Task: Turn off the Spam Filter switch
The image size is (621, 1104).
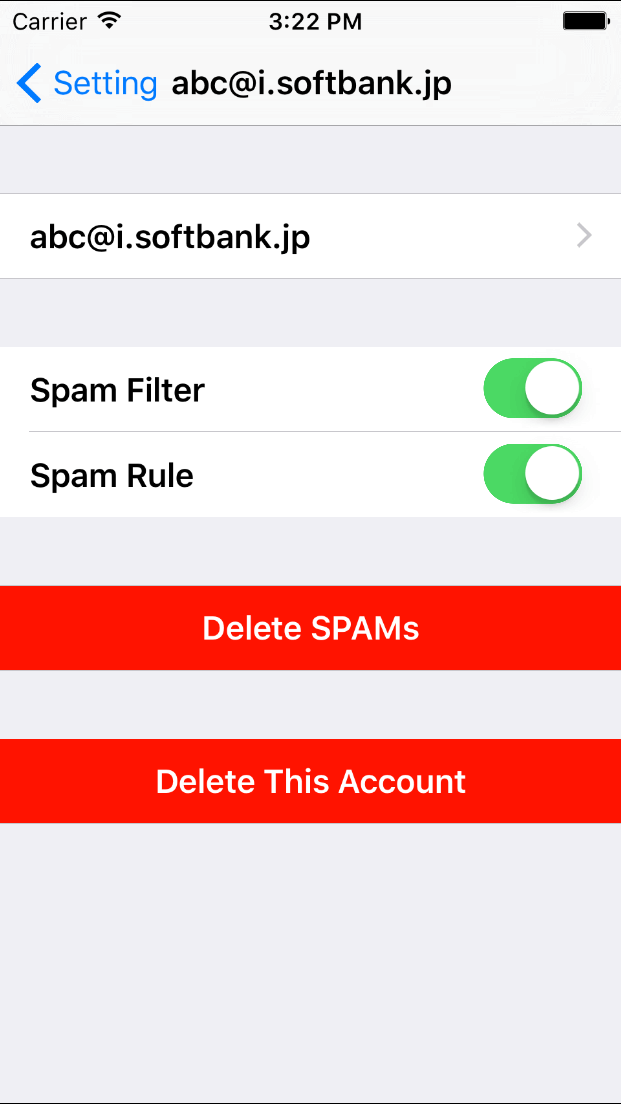Action: [x=532, y=389]
